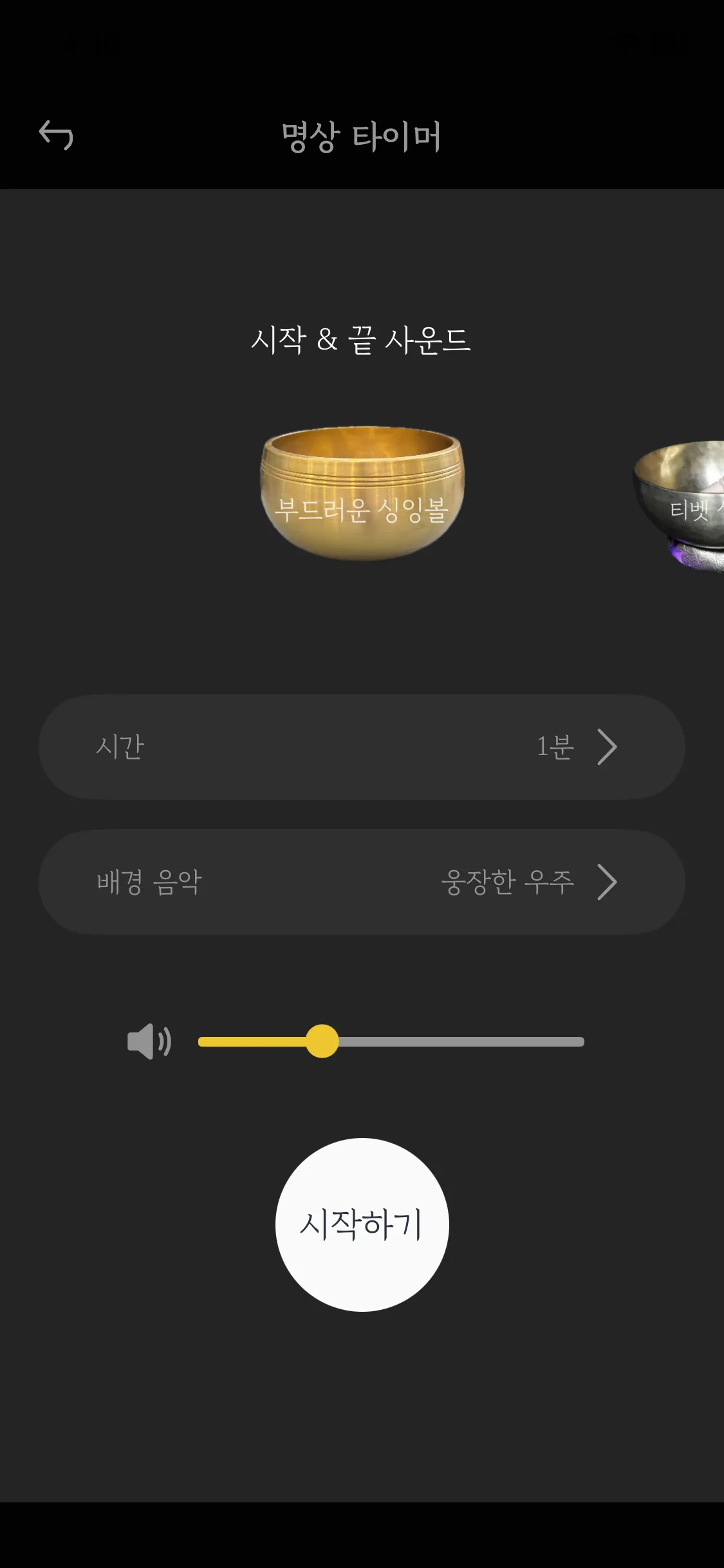Open the 배경 음악 selection
724x1568 pixels.
[362, 882]
